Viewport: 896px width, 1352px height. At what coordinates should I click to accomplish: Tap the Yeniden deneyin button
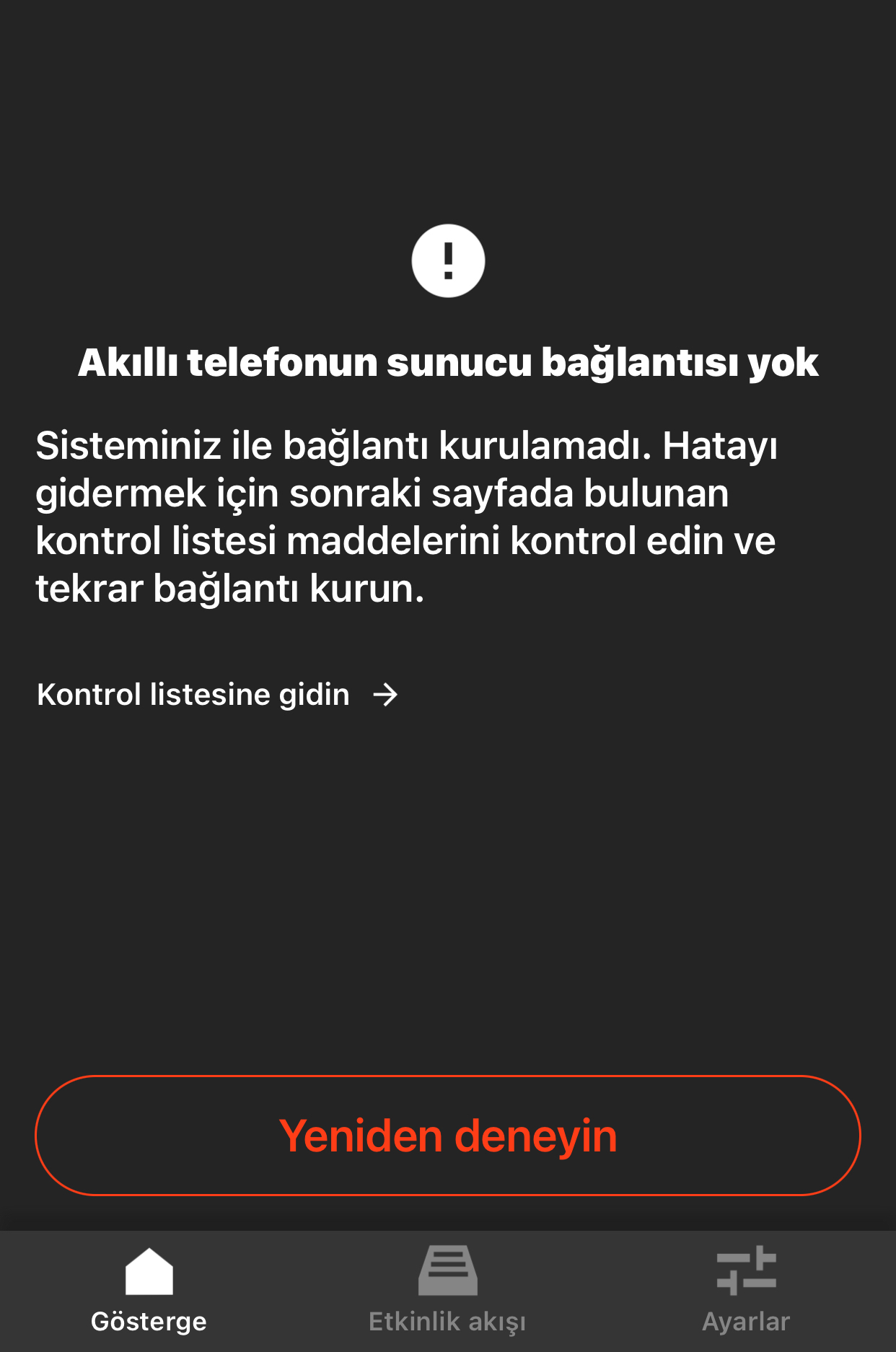pyautogui.click(x=447, y=1136)
